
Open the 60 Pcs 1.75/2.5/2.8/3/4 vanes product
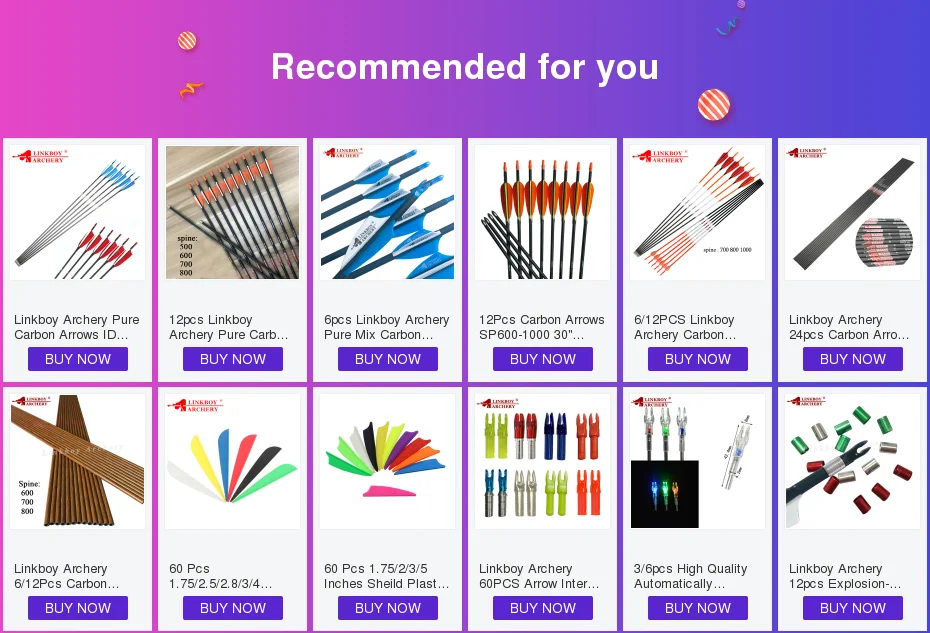pos(232,462)
